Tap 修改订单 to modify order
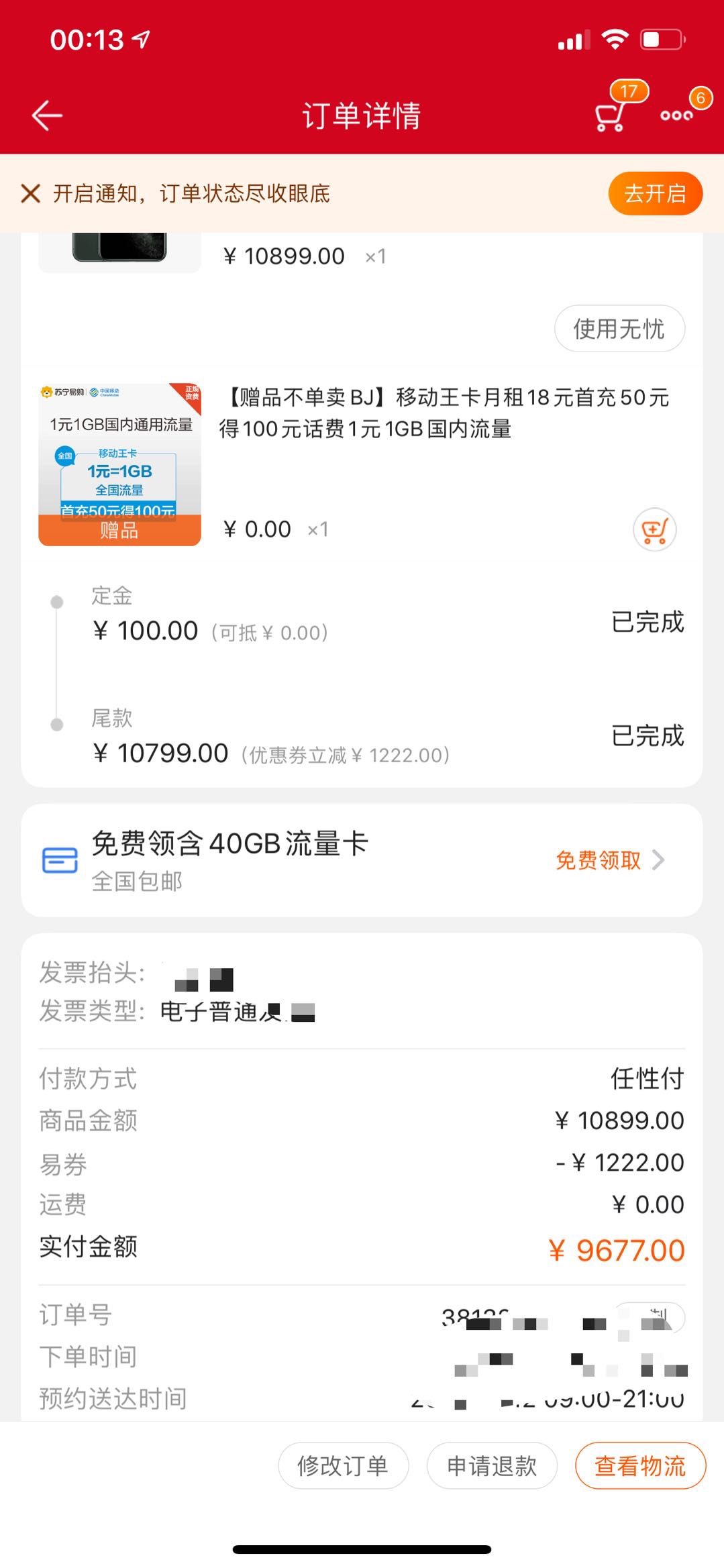The width and height of the screenshot is (724, 1568). coord(343,1466)
